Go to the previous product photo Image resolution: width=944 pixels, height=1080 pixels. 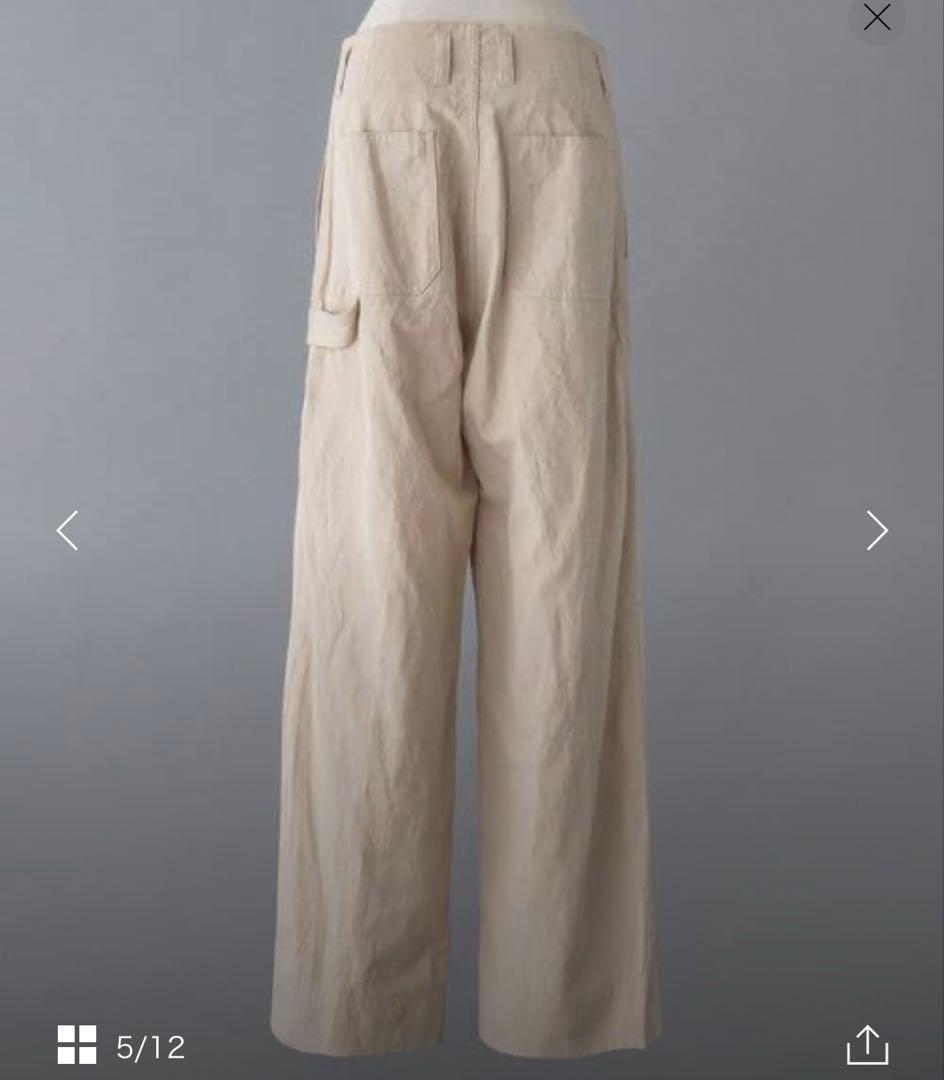[x=67, y=530]
